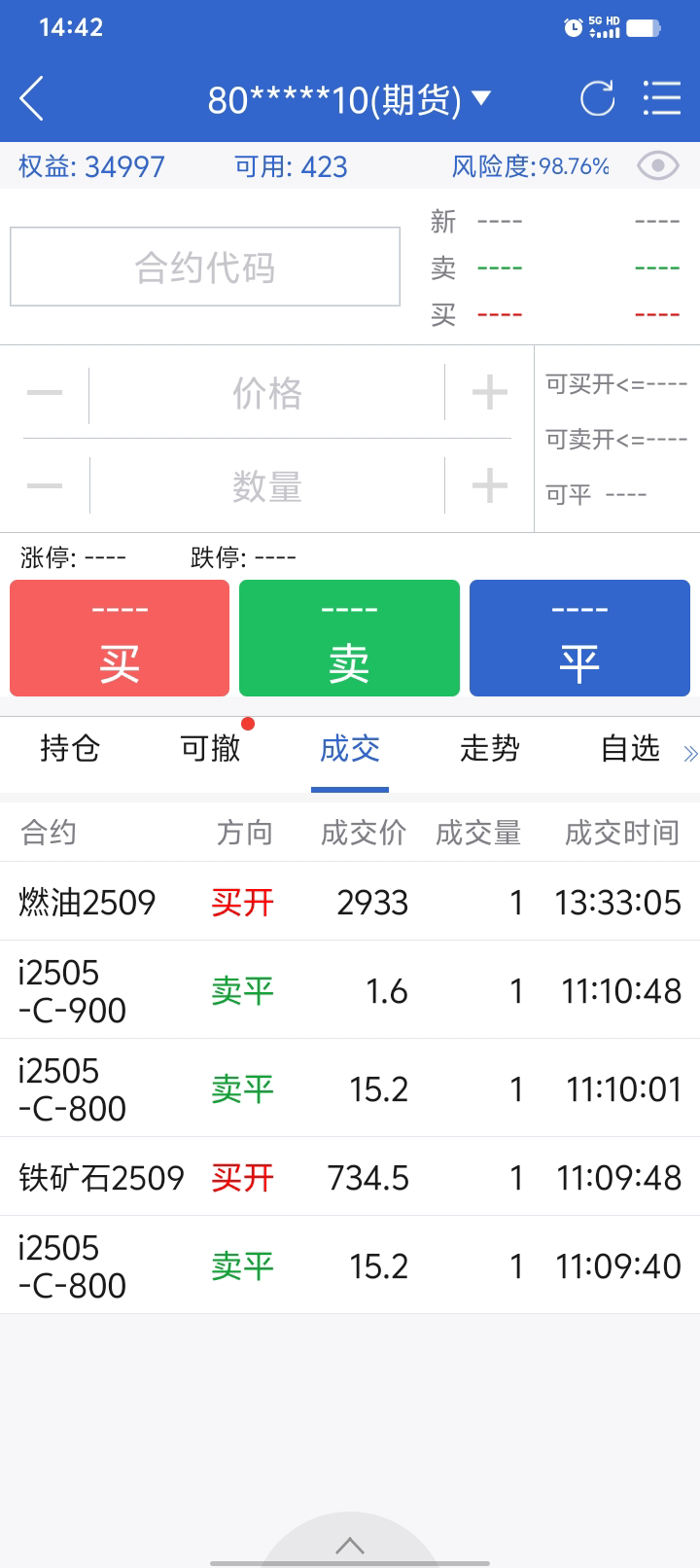Open the 燃油2509 trade record

click(x=350, y=902)
